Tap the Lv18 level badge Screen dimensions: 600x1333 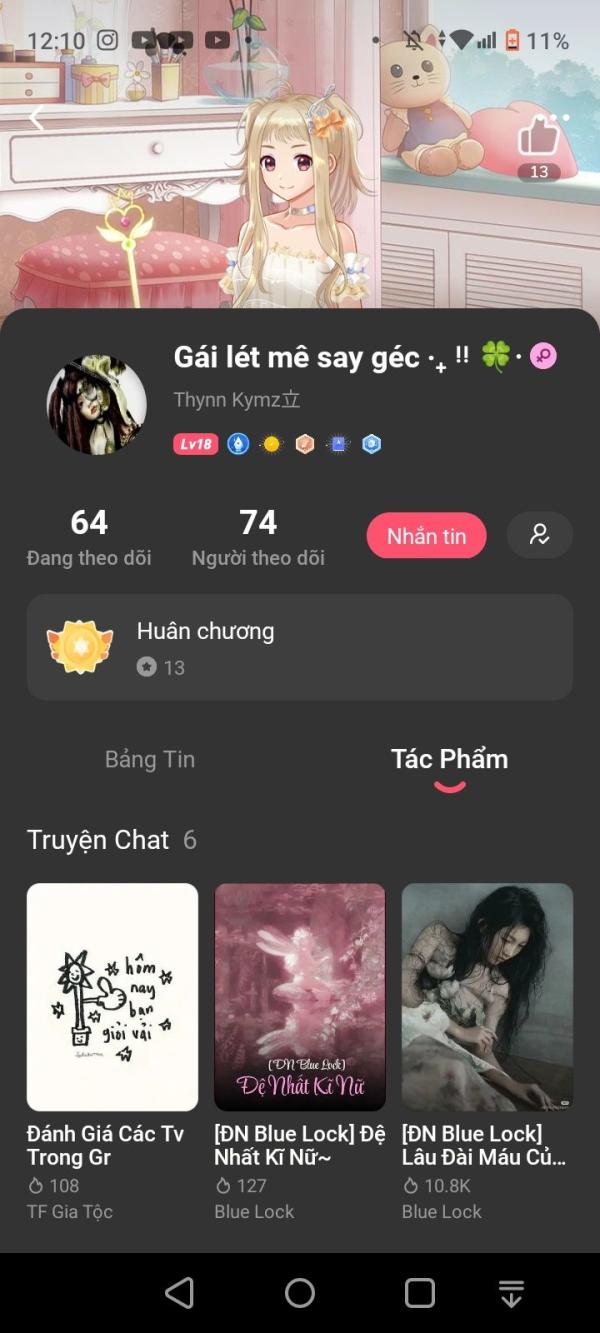pyautogui.click(x=196, y=444)
